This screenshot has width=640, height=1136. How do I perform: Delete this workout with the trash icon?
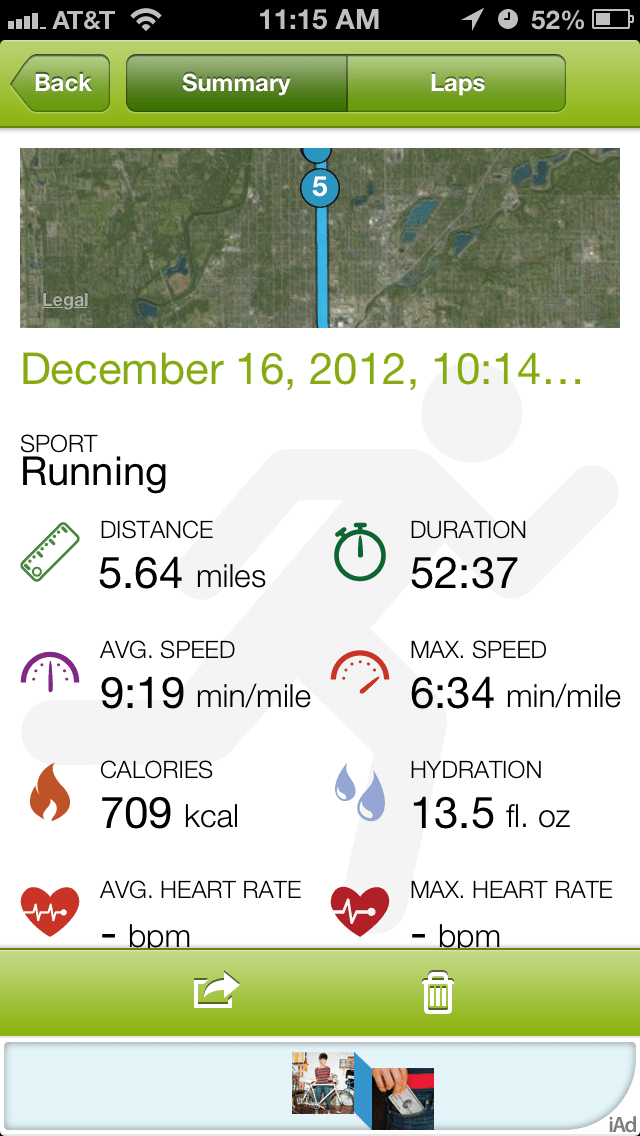click(x=437, y=993)
